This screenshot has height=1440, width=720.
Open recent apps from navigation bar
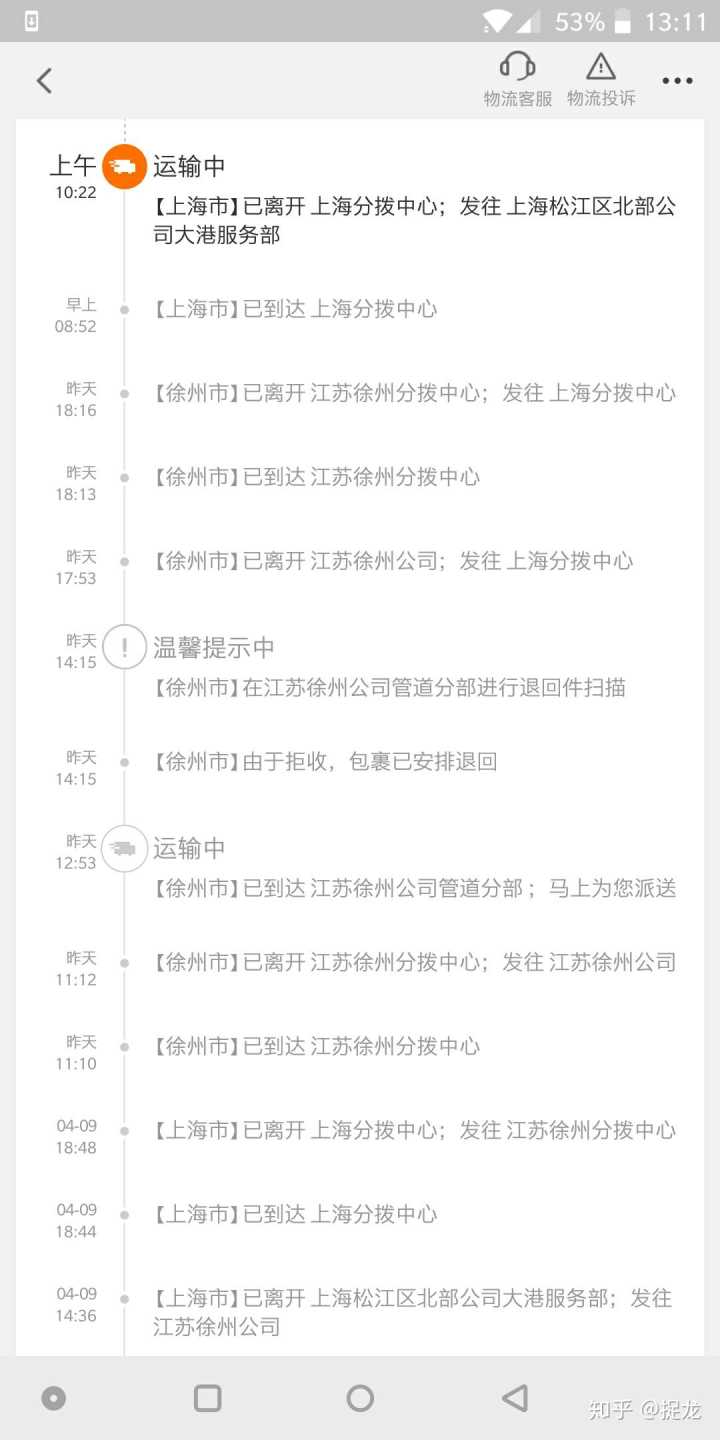pos(207,1398)
